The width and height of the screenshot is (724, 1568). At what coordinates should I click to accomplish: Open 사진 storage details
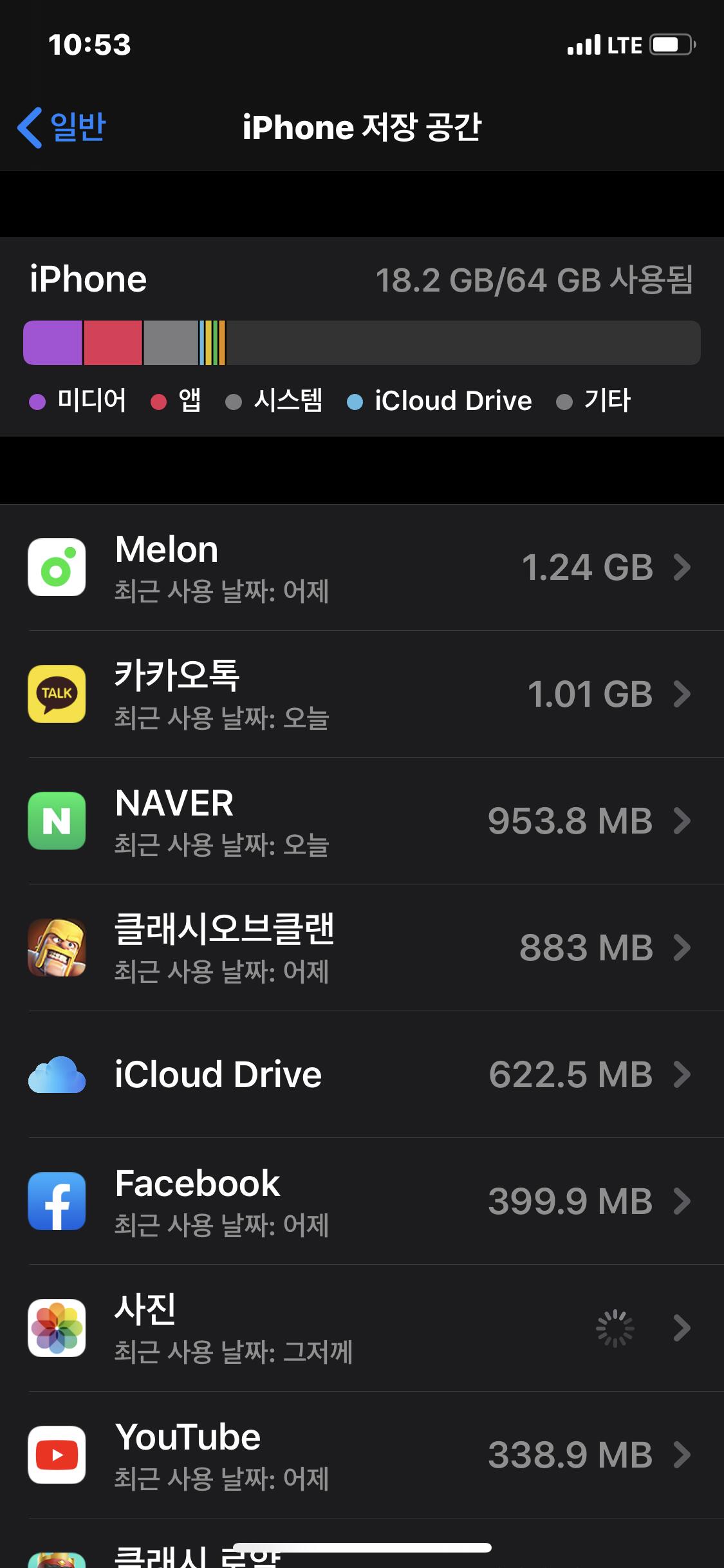coord(362,1328)
